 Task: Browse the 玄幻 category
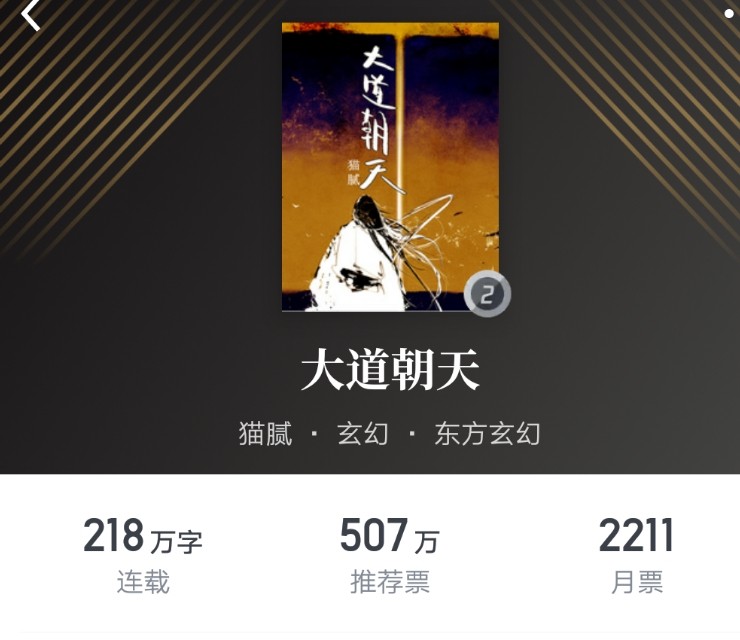click(x=362, y=434)
